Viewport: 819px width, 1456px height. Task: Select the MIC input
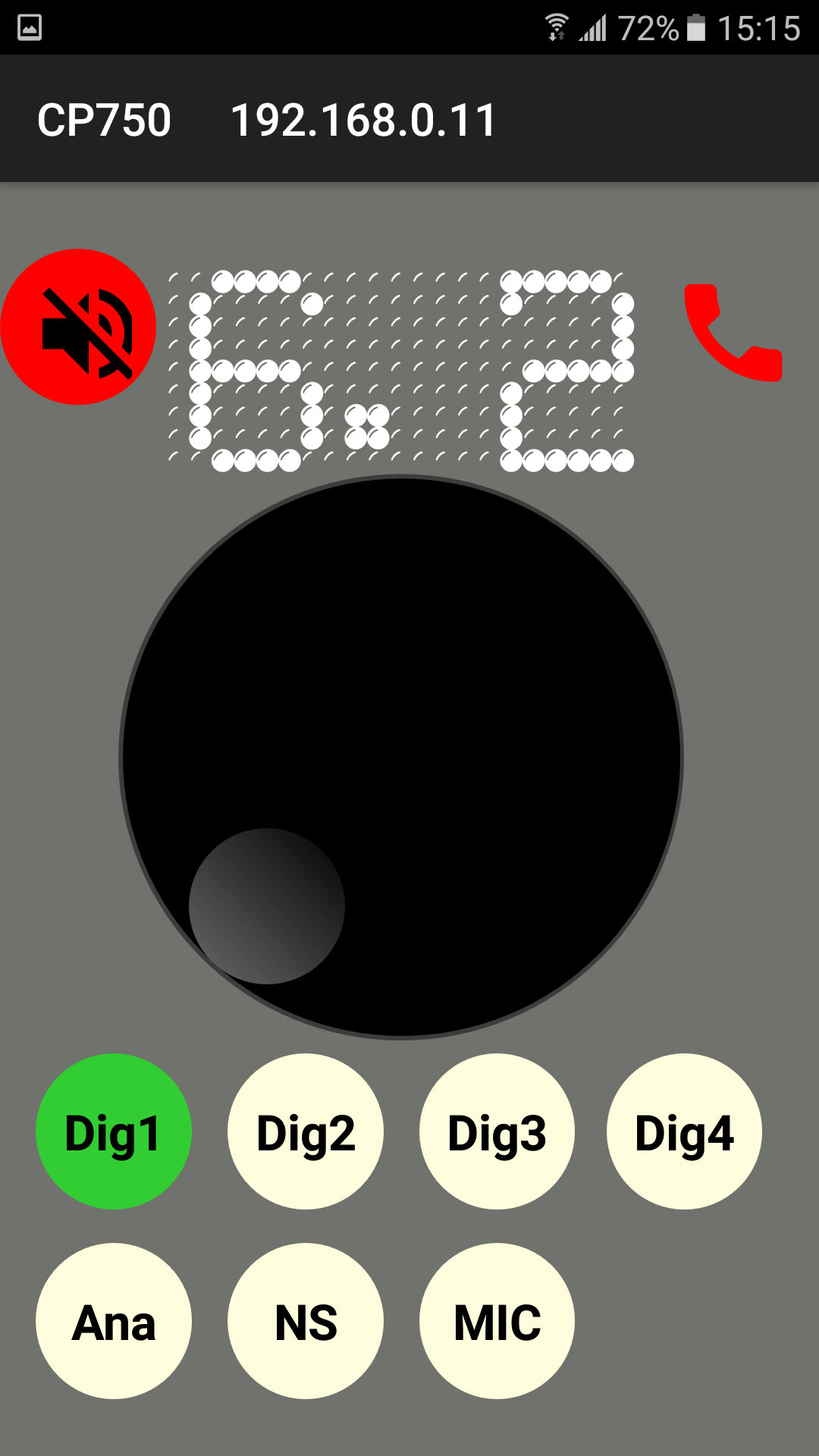click(x=497, y=1320)
